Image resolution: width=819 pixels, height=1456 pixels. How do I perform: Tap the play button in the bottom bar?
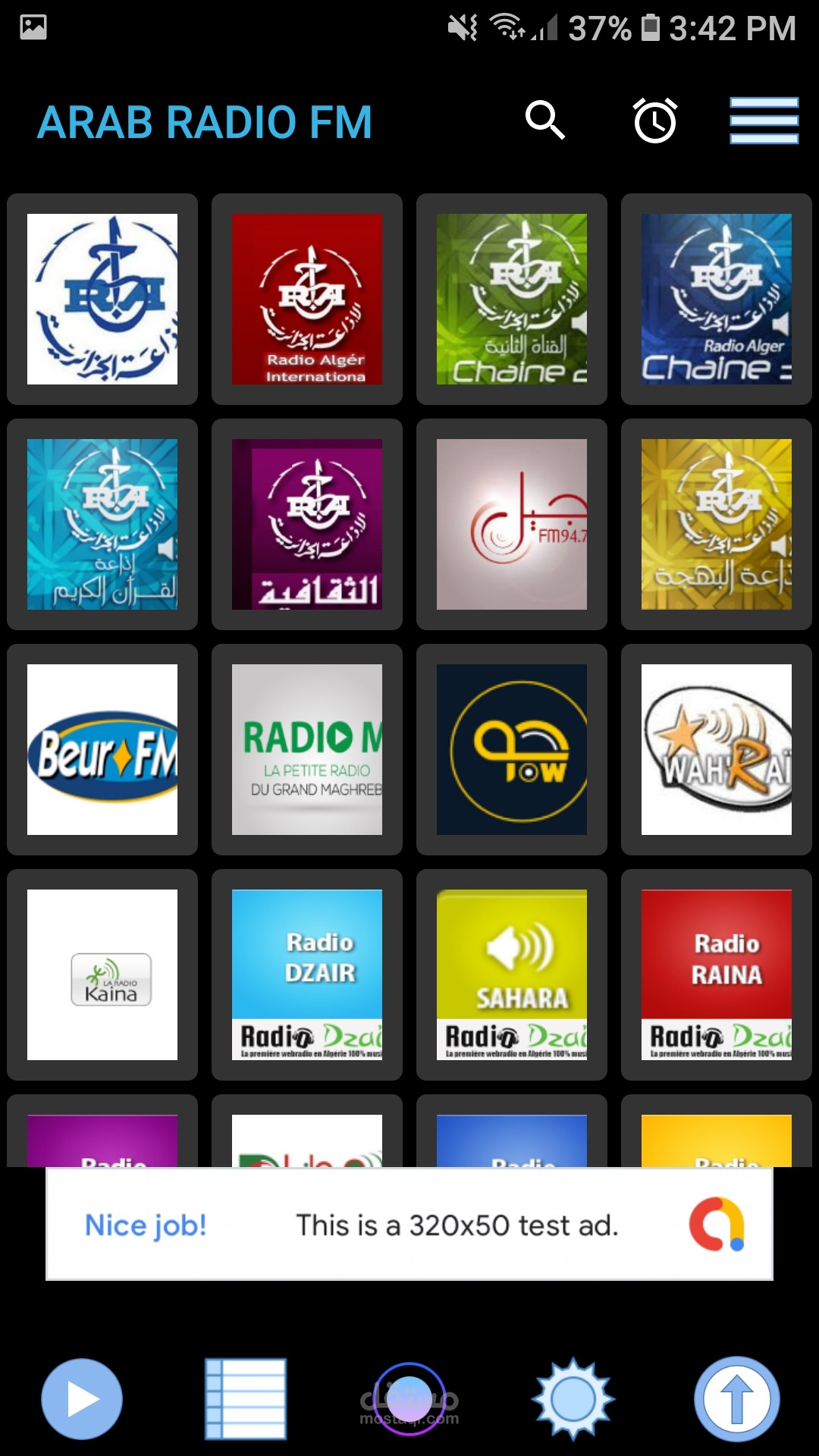(82, 1399)
